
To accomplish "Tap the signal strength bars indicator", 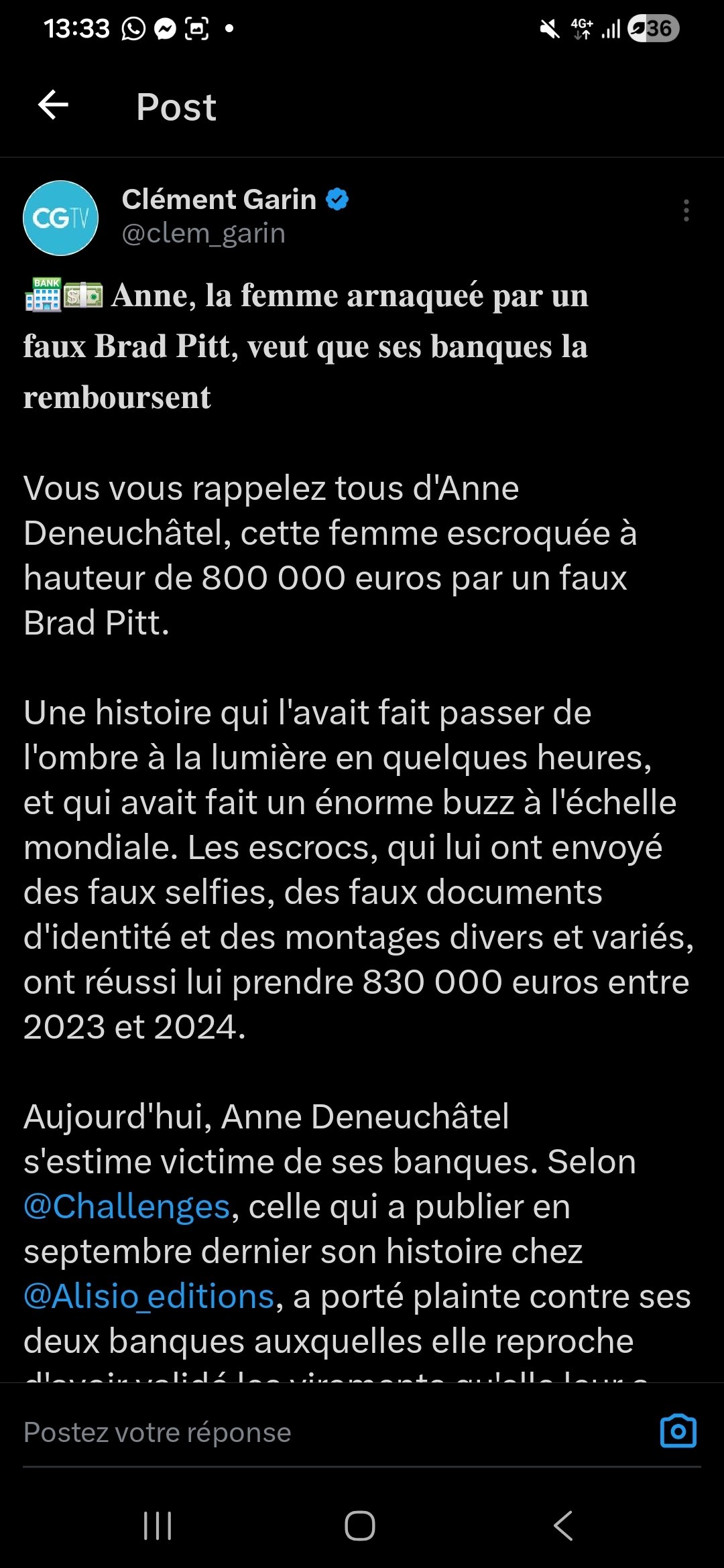I will [611, 29].
